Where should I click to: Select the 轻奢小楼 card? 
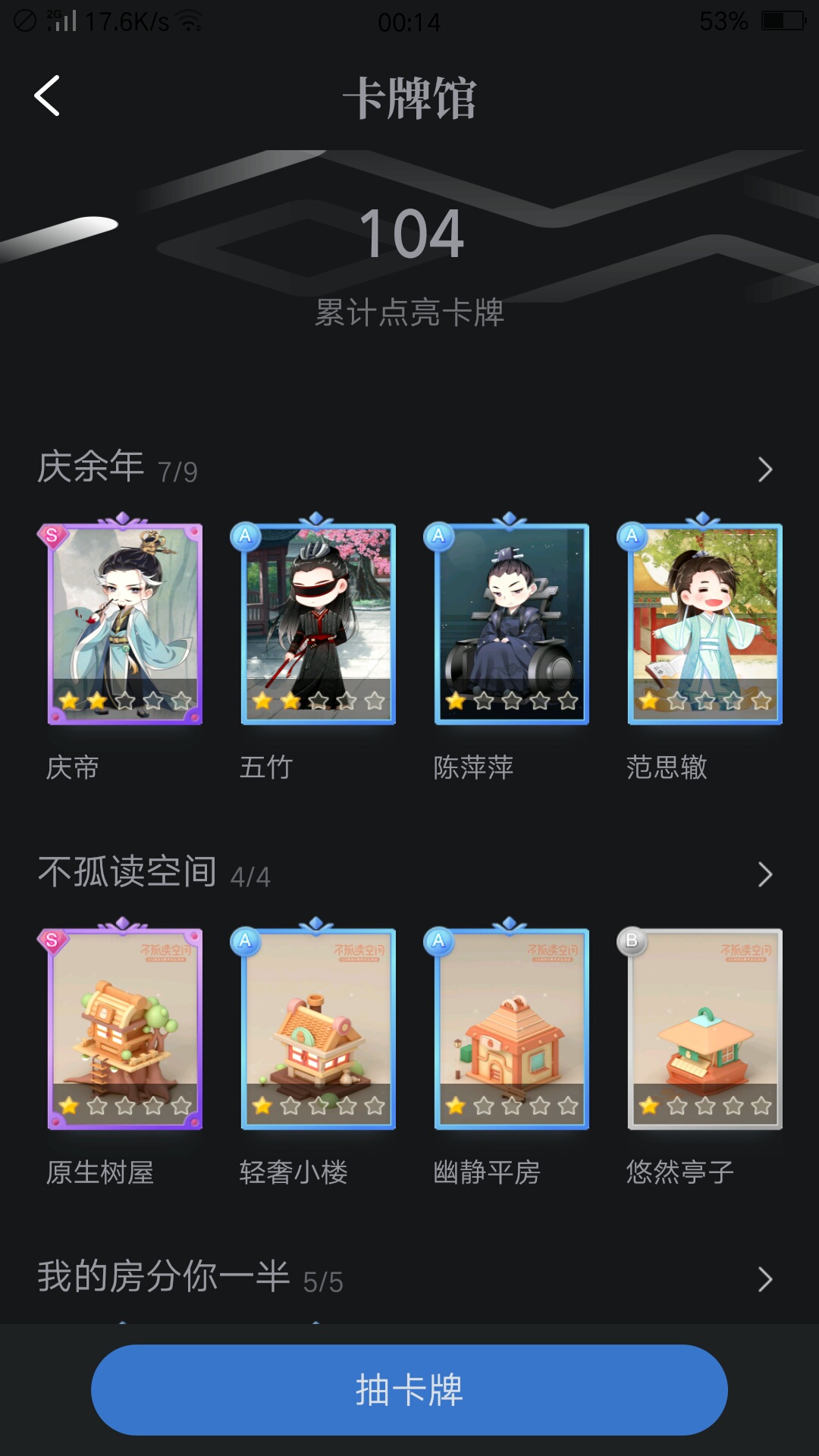pos(318,1028)
